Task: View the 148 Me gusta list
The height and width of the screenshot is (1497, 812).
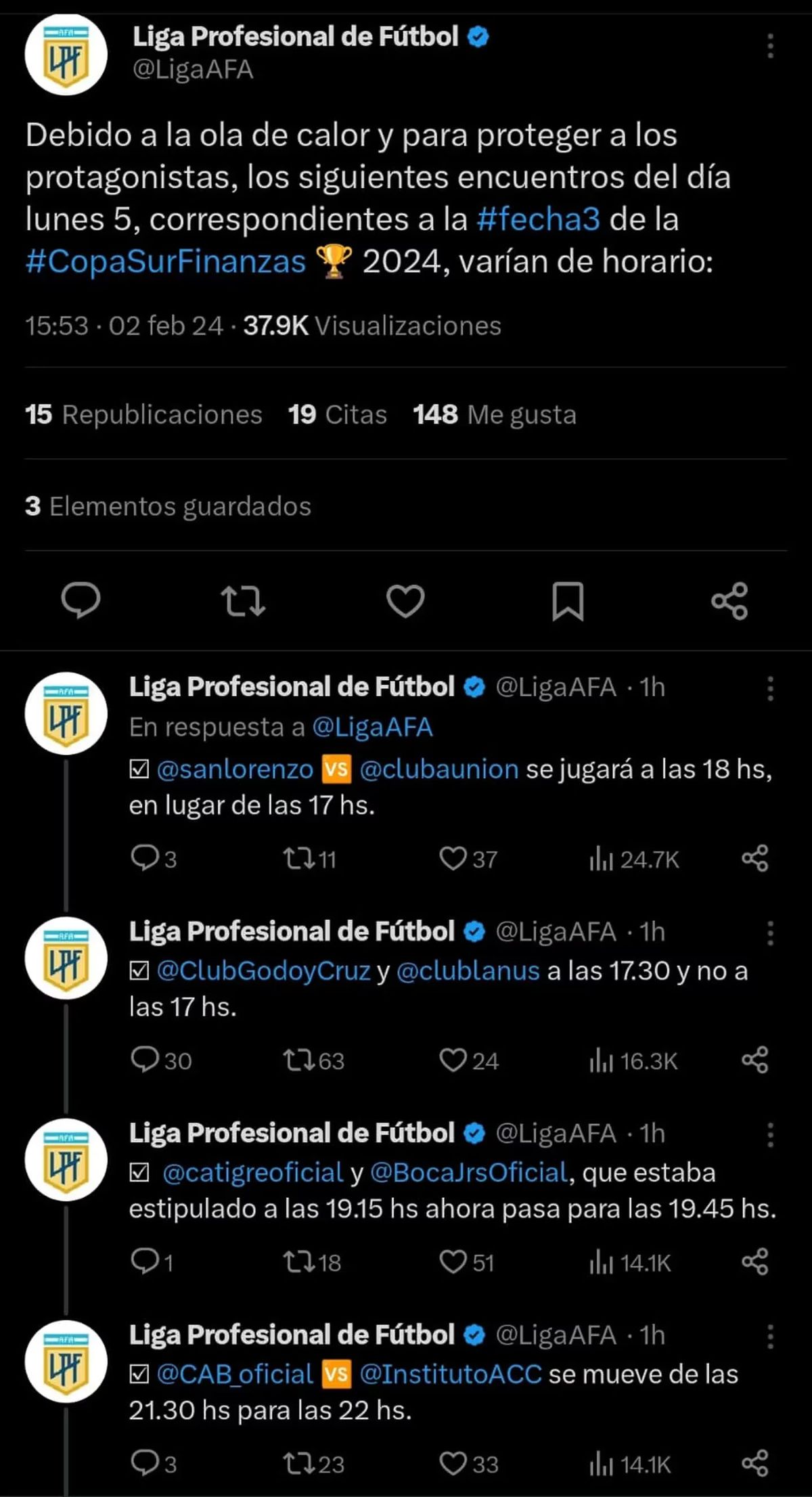Action: tap(495, 414)
